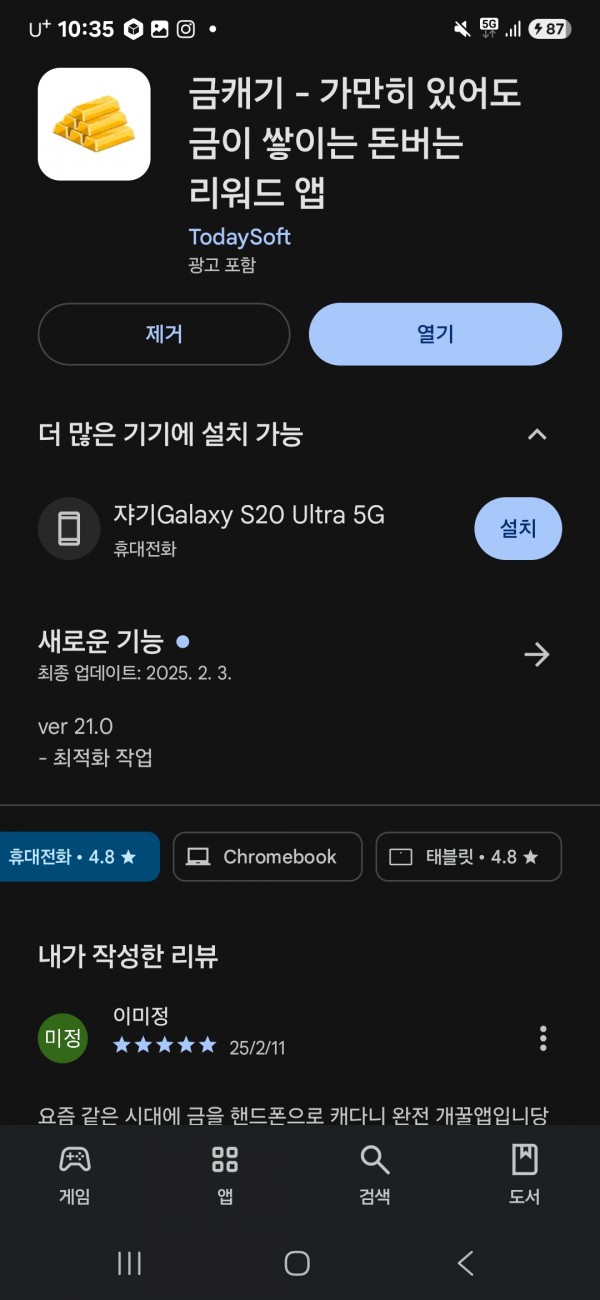
Task: Switch to the 게임 tab
Action: tap(75, 1175)
